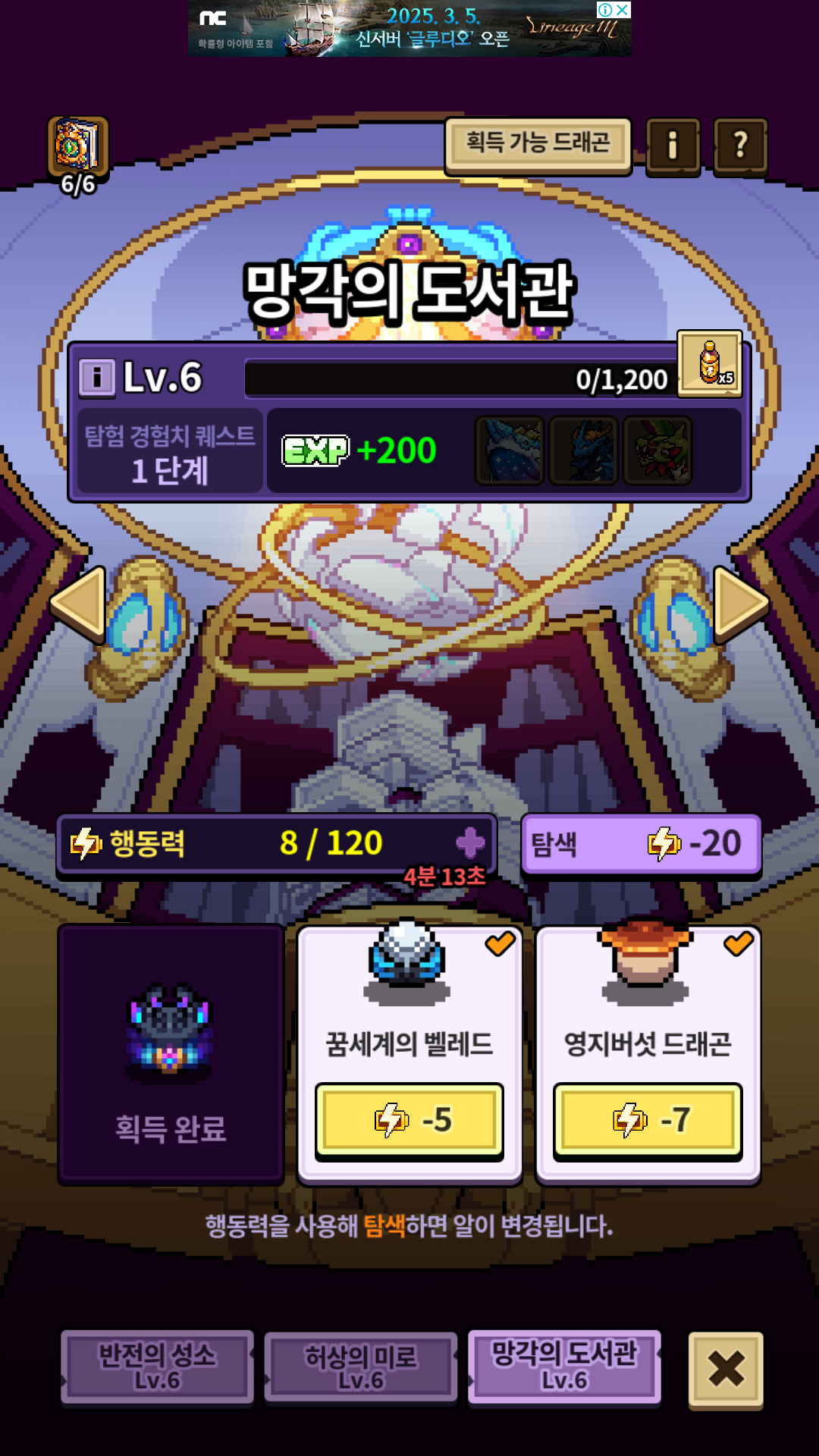Go to the next area with right arrow

(741, 604)
